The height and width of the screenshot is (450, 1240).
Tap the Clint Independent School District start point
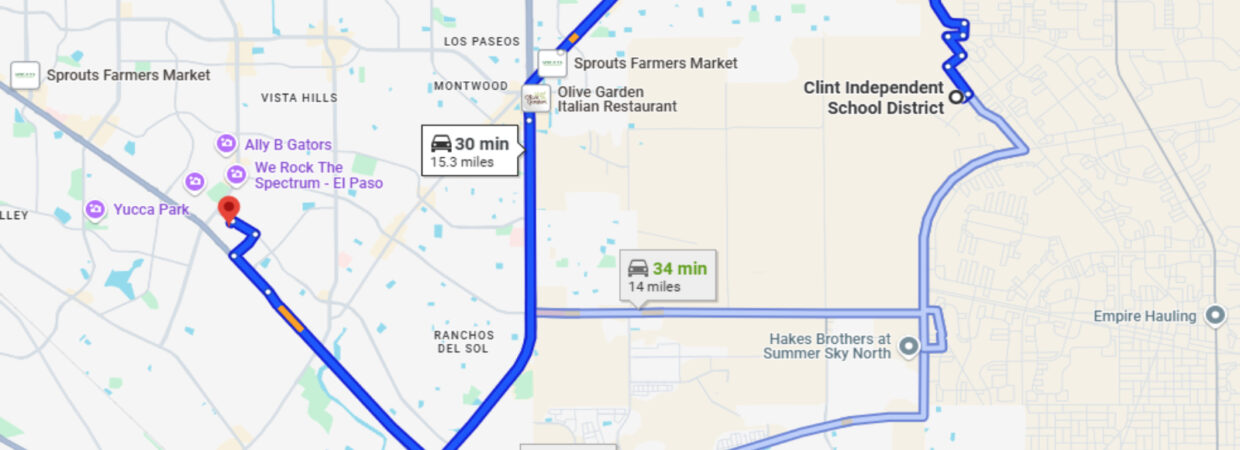[x=957, y=97]
